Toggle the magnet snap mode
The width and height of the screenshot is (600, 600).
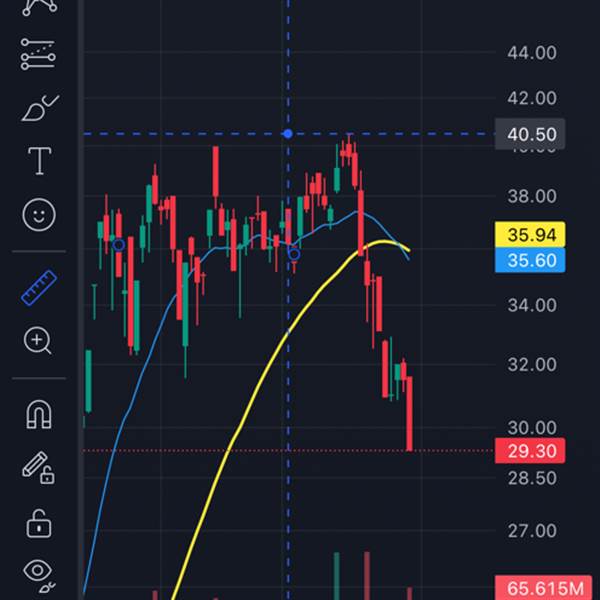pos(39,414)
